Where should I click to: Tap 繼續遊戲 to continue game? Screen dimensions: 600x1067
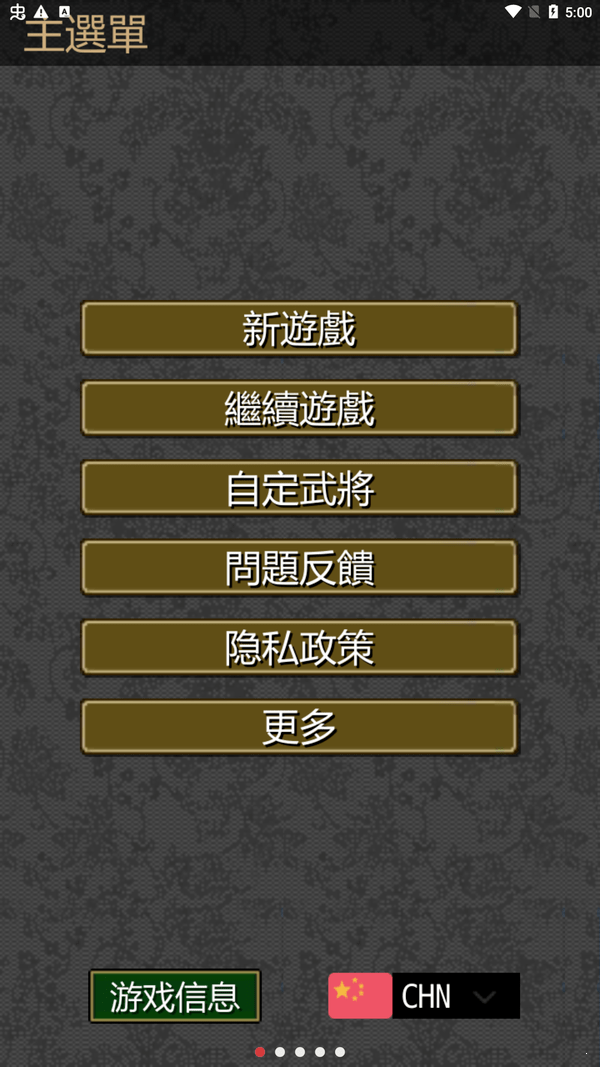pos(299,409)
